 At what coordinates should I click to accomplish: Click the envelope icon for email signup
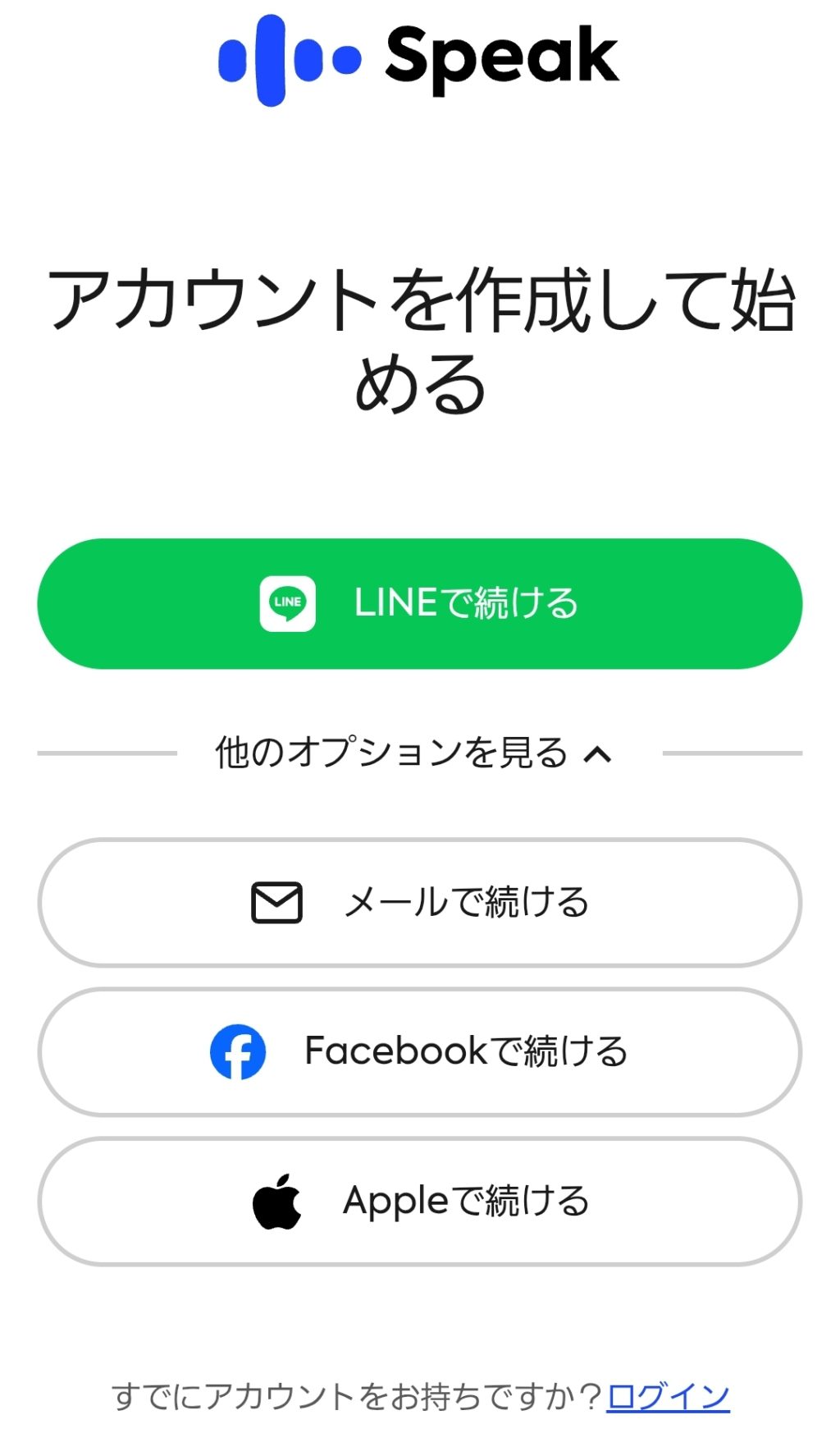click(277, 902)
